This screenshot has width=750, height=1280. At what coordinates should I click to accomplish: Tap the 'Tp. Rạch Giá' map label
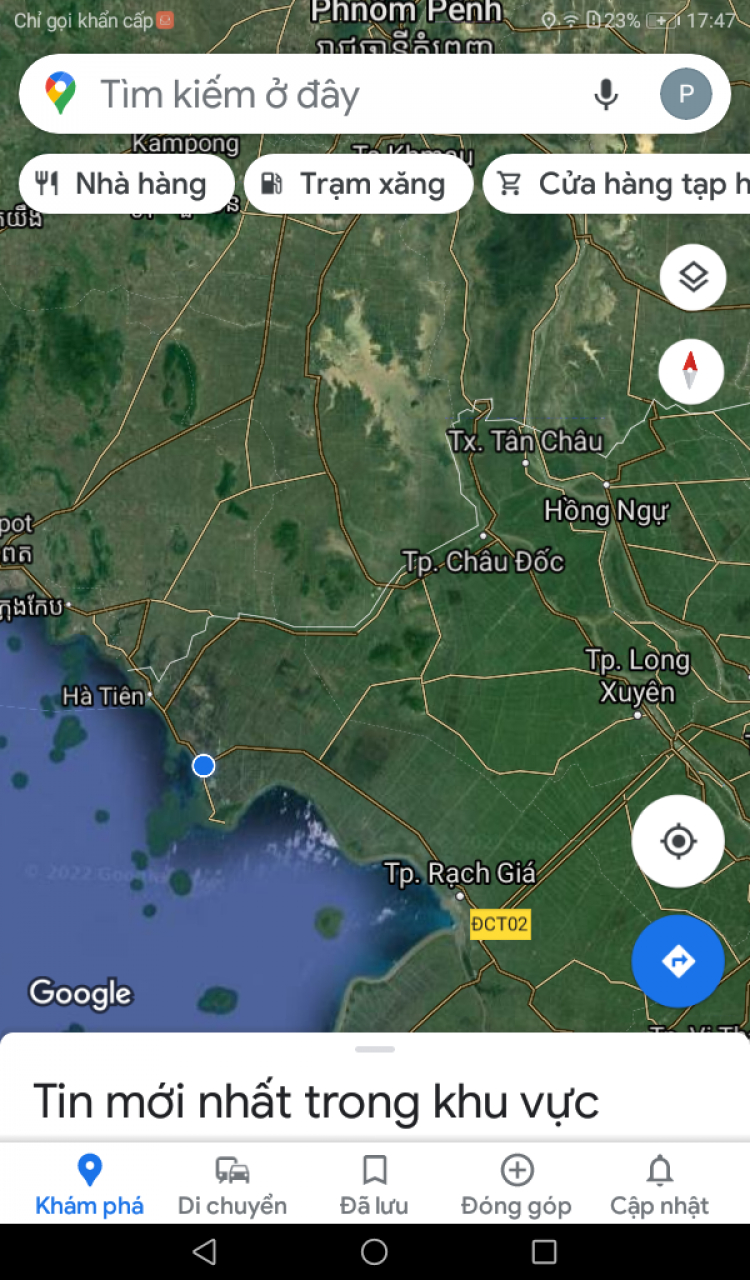pos(460,874)
